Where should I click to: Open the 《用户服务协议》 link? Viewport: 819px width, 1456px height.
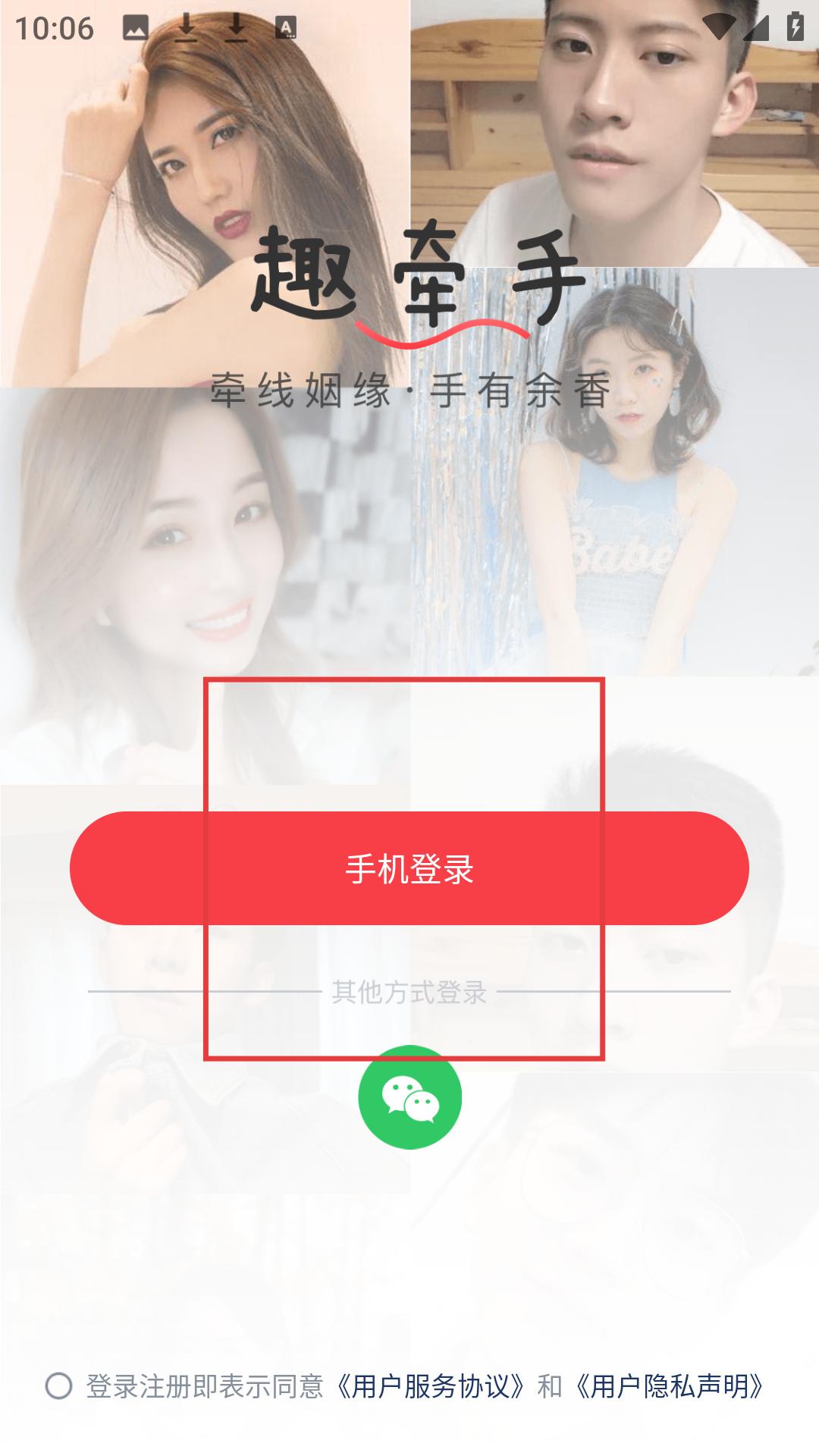pyautogui.click(x=431, y=1386)
